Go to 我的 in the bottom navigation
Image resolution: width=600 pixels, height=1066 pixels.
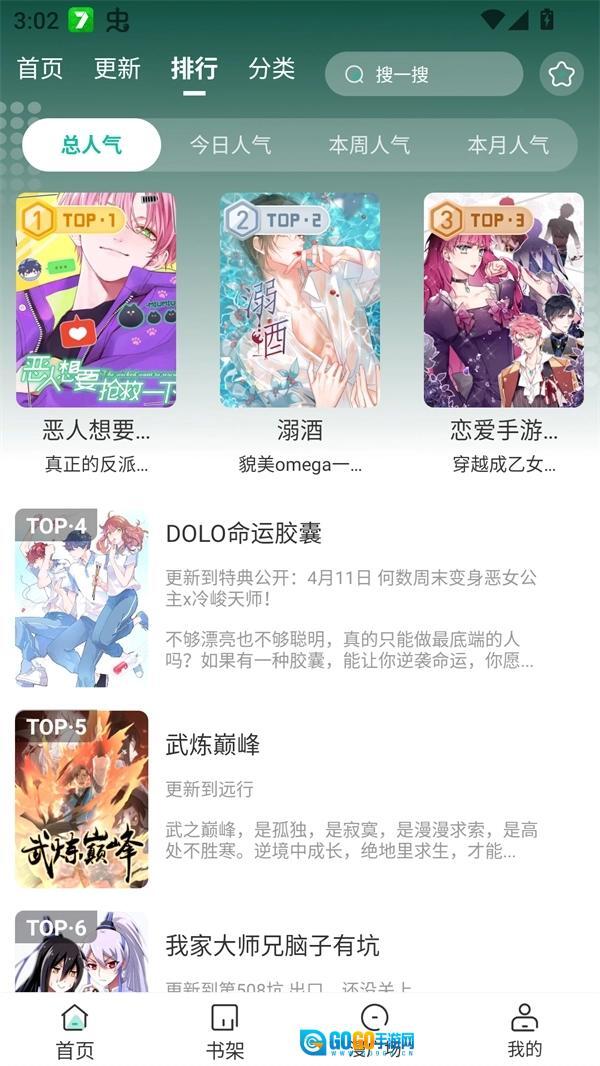tap(524, 1031)
